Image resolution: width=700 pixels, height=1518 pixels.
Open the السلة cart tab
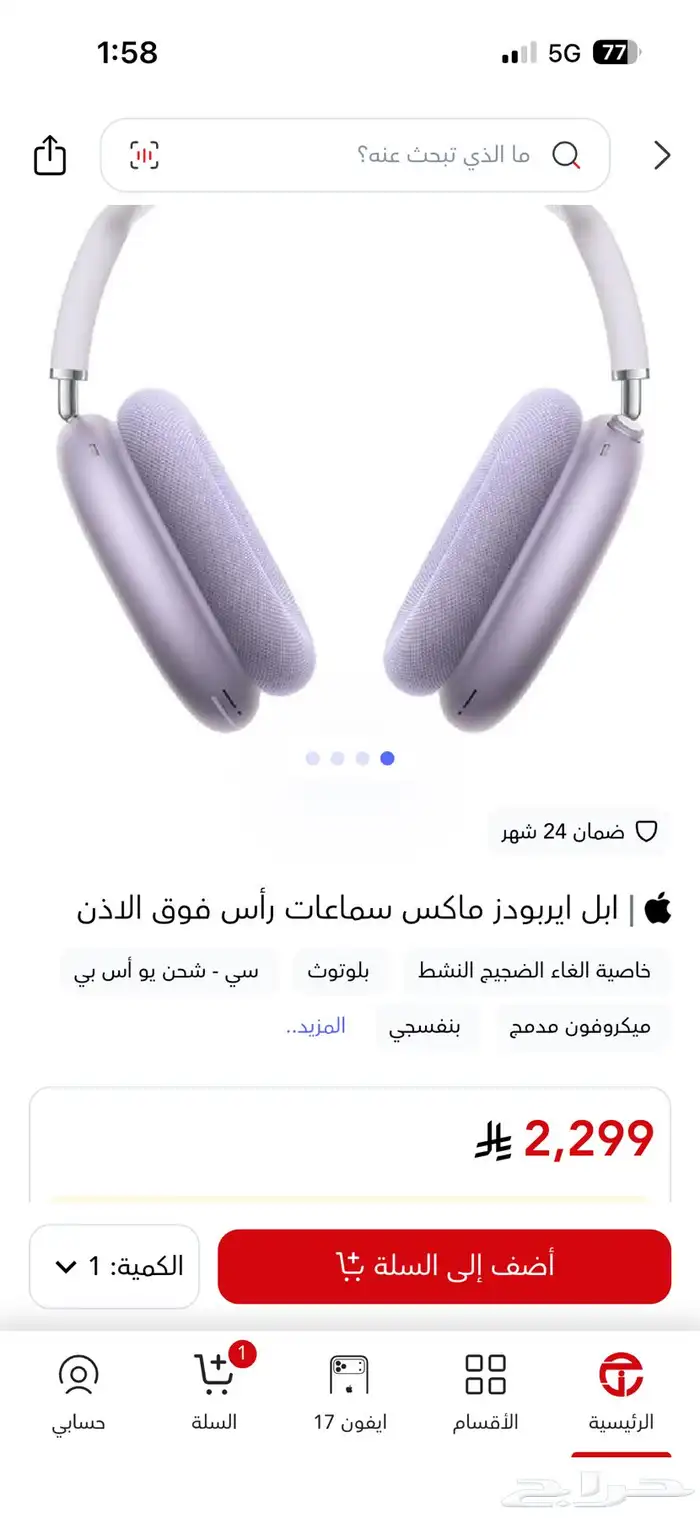pos(214,1393)
